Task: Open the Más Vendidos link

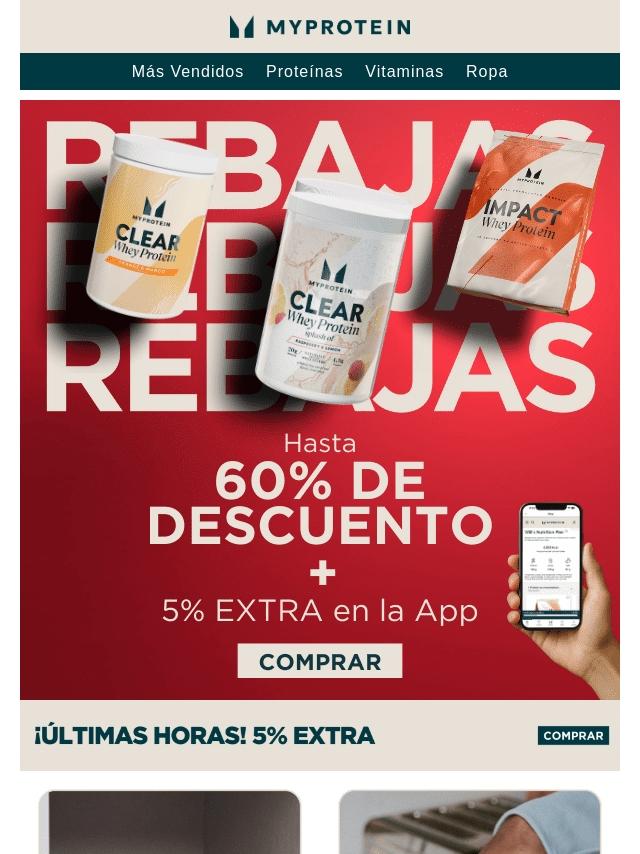Action: [x=187, y=72]
